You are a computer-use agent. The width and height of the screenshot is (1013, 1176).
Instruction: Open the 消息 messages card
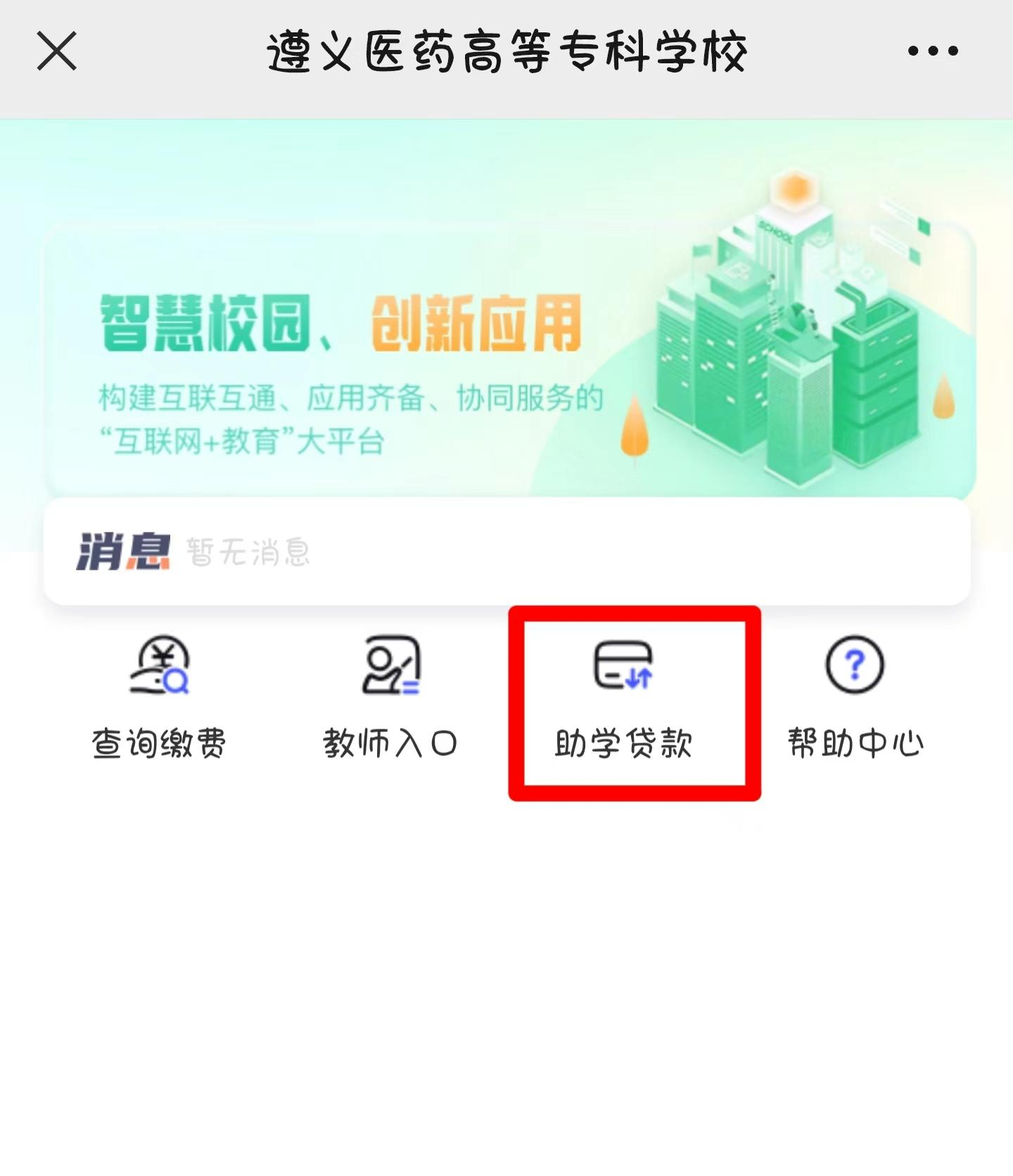507,551
